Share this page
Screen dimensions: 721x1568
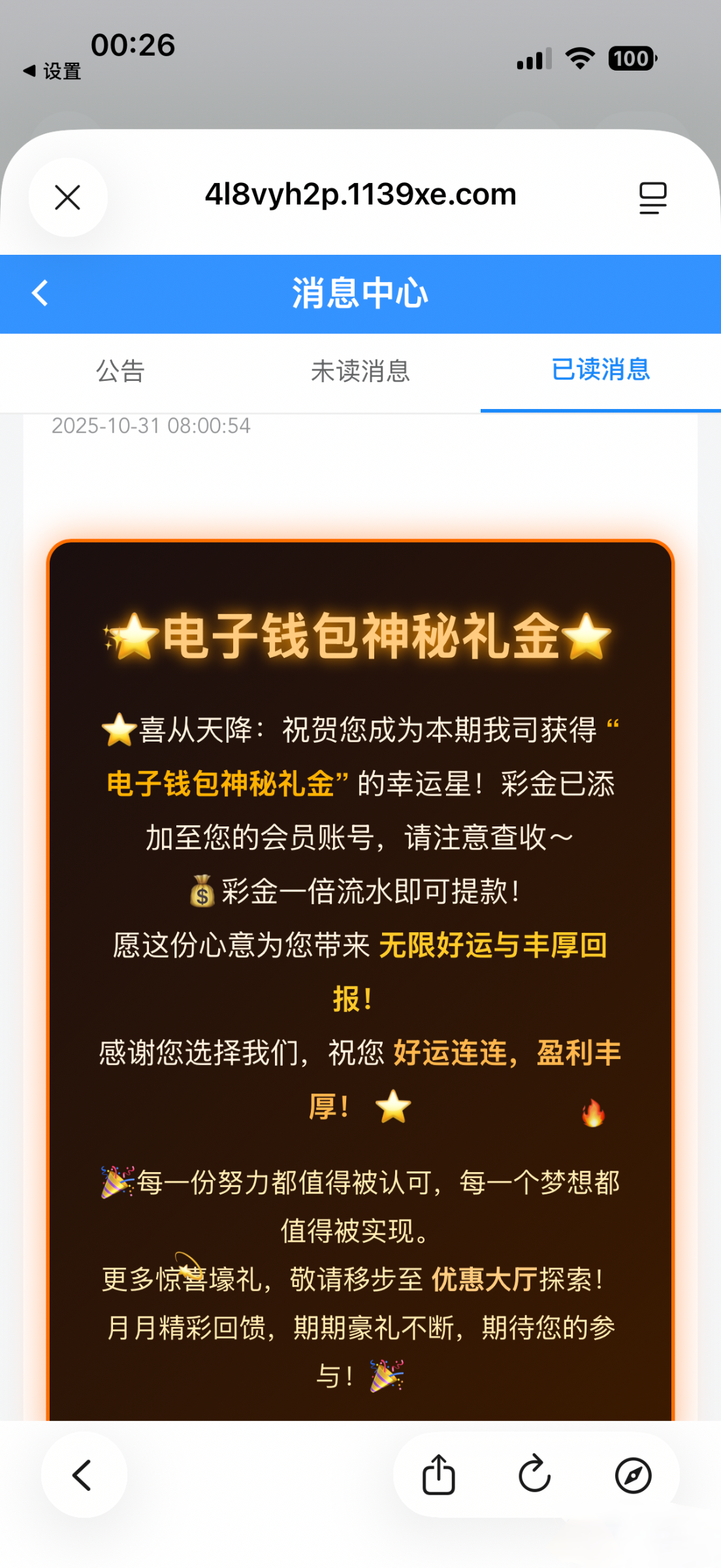(438, 1475)
